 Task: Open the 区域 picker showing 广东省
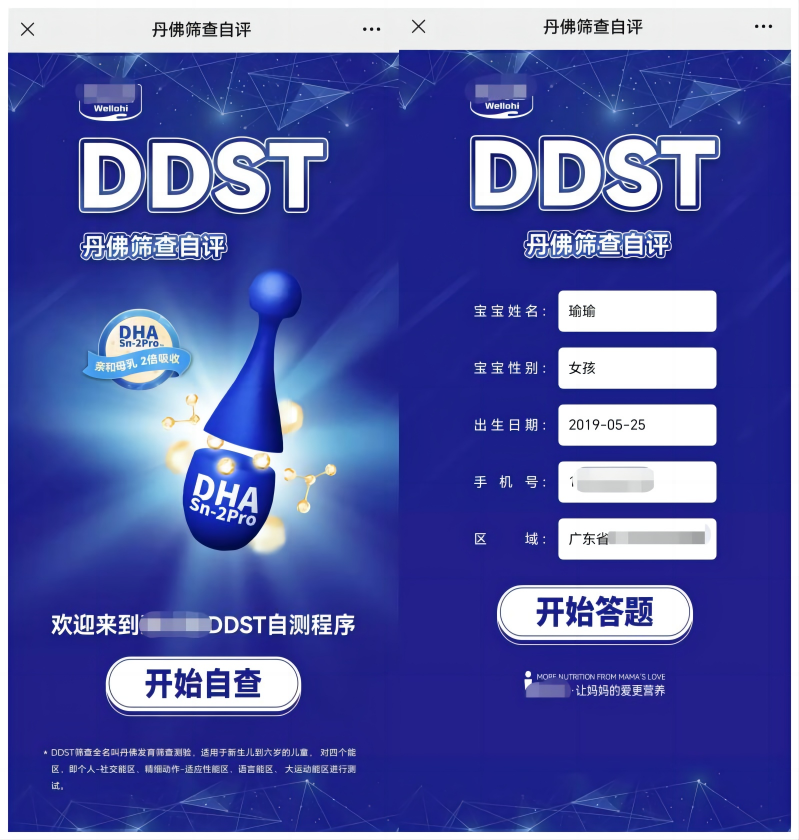click(x=637, y=539)
